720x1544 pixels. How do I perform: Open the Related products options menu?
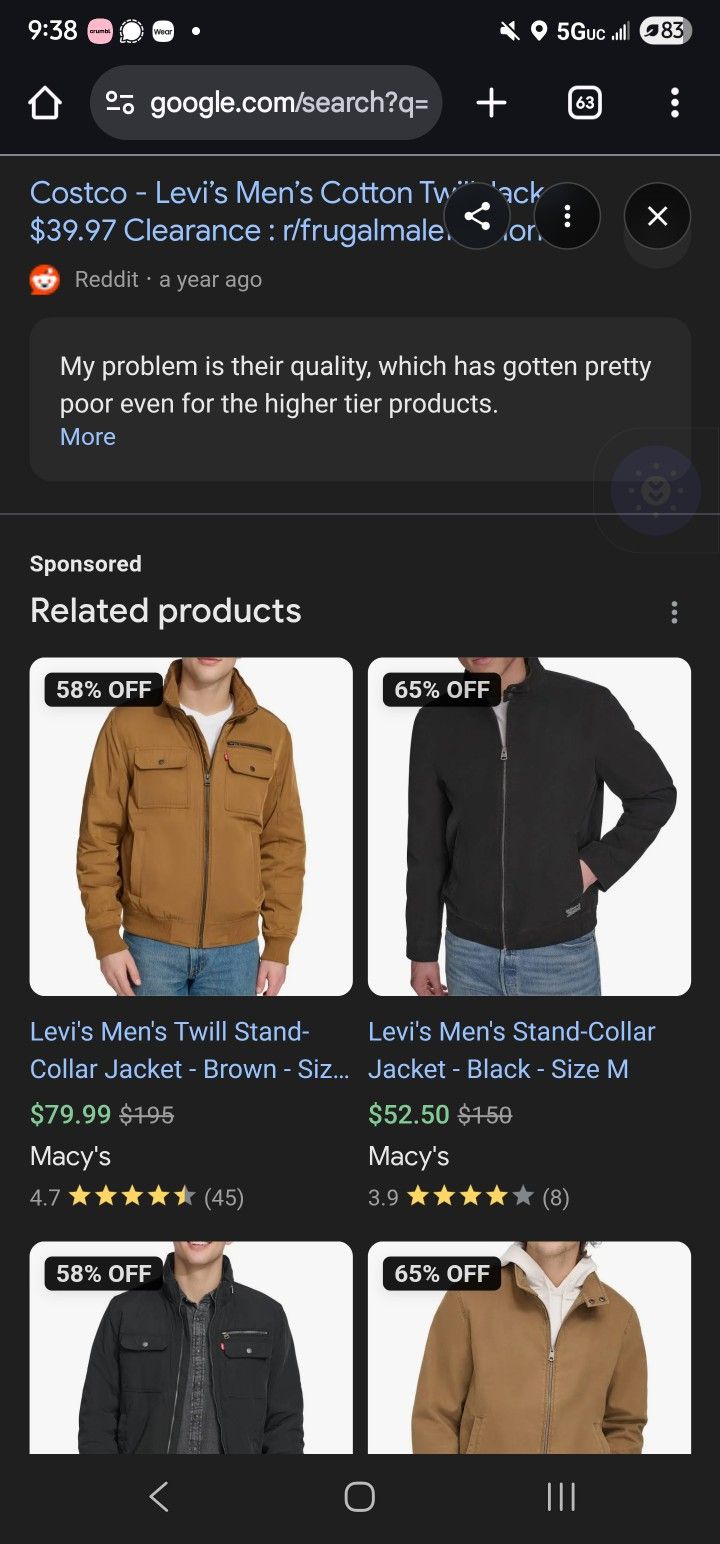pos(675,611)
